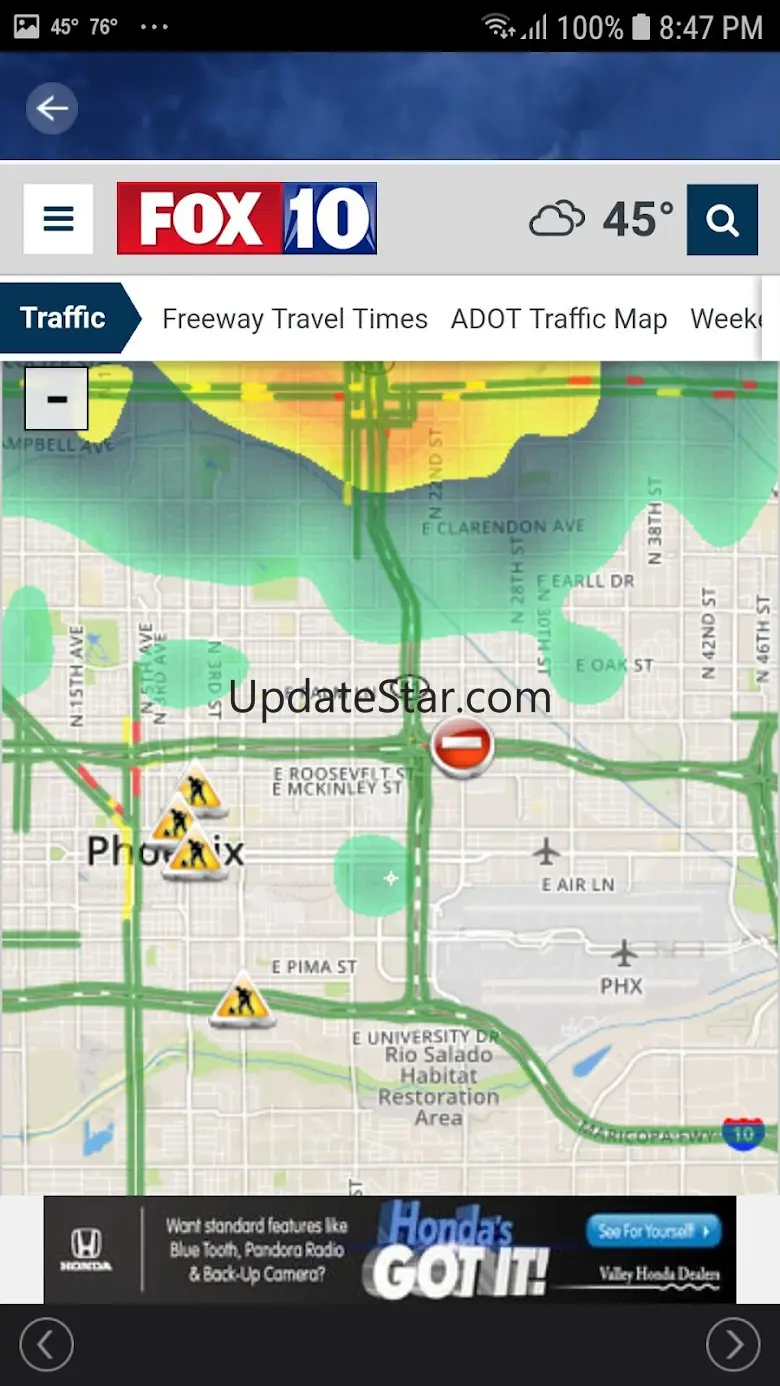Switch to ADOT Traffic Map

tap(559, 319)
